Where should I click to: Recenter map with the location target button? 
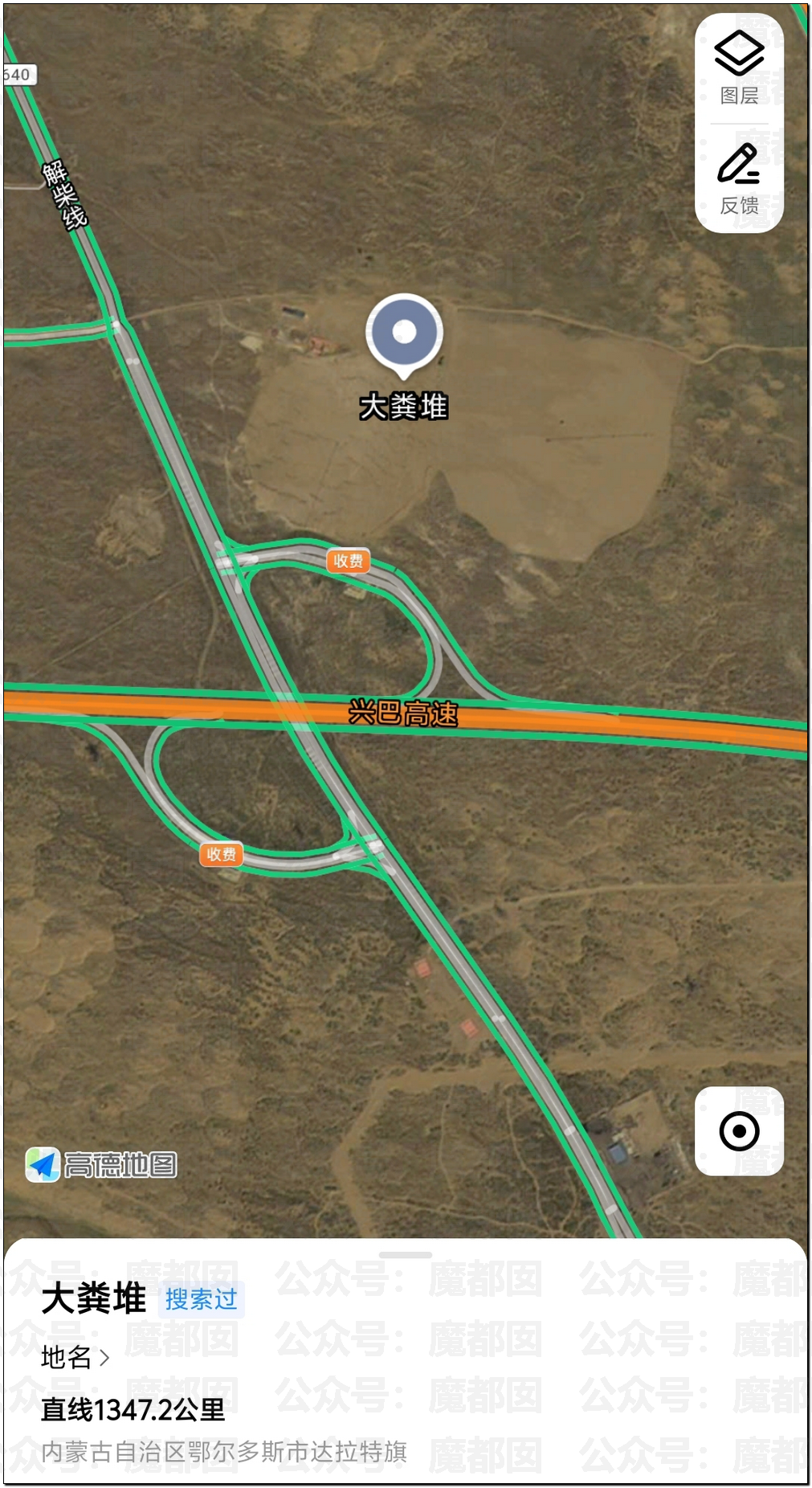(739, 1131)
